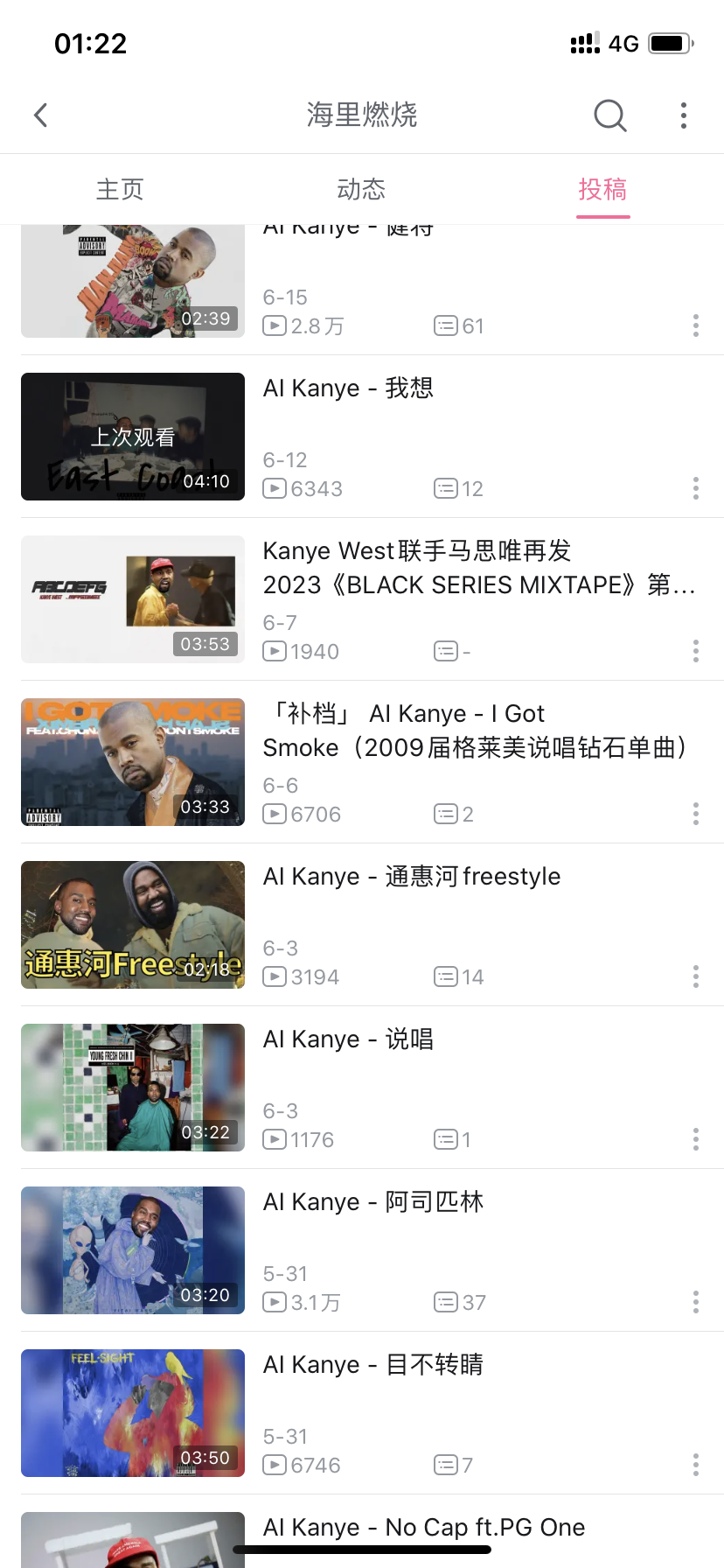This screenshot has height=1568, width=724.
Task: Open options for the I Got Smoke video
Action: (696, 814)
